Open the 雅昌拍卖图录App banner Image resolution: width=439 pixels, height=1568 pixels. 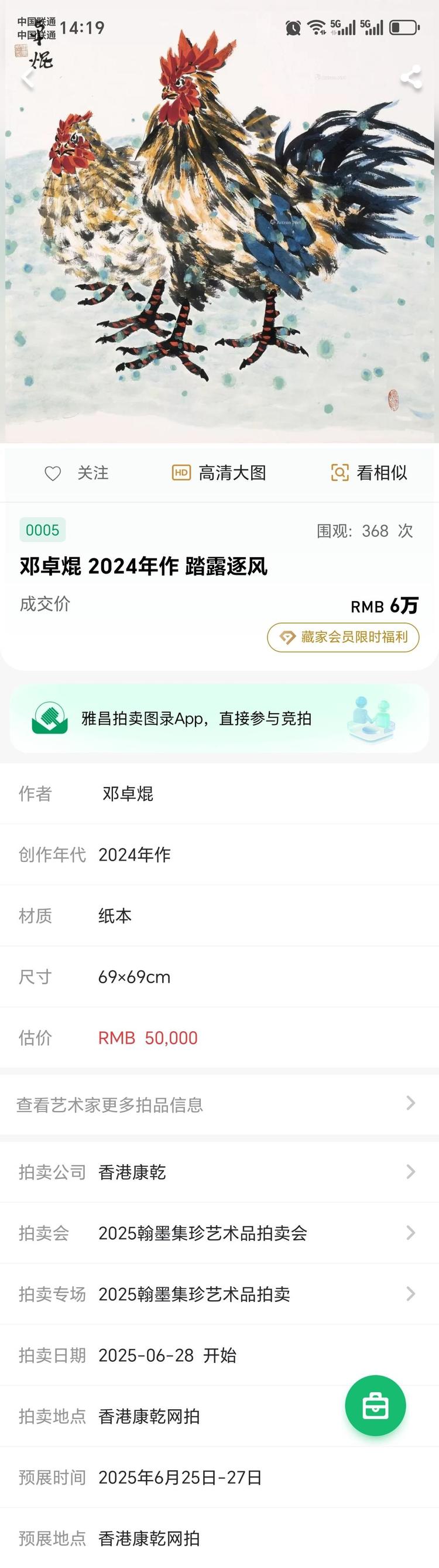pyautogui.click(x=220, y=718)
